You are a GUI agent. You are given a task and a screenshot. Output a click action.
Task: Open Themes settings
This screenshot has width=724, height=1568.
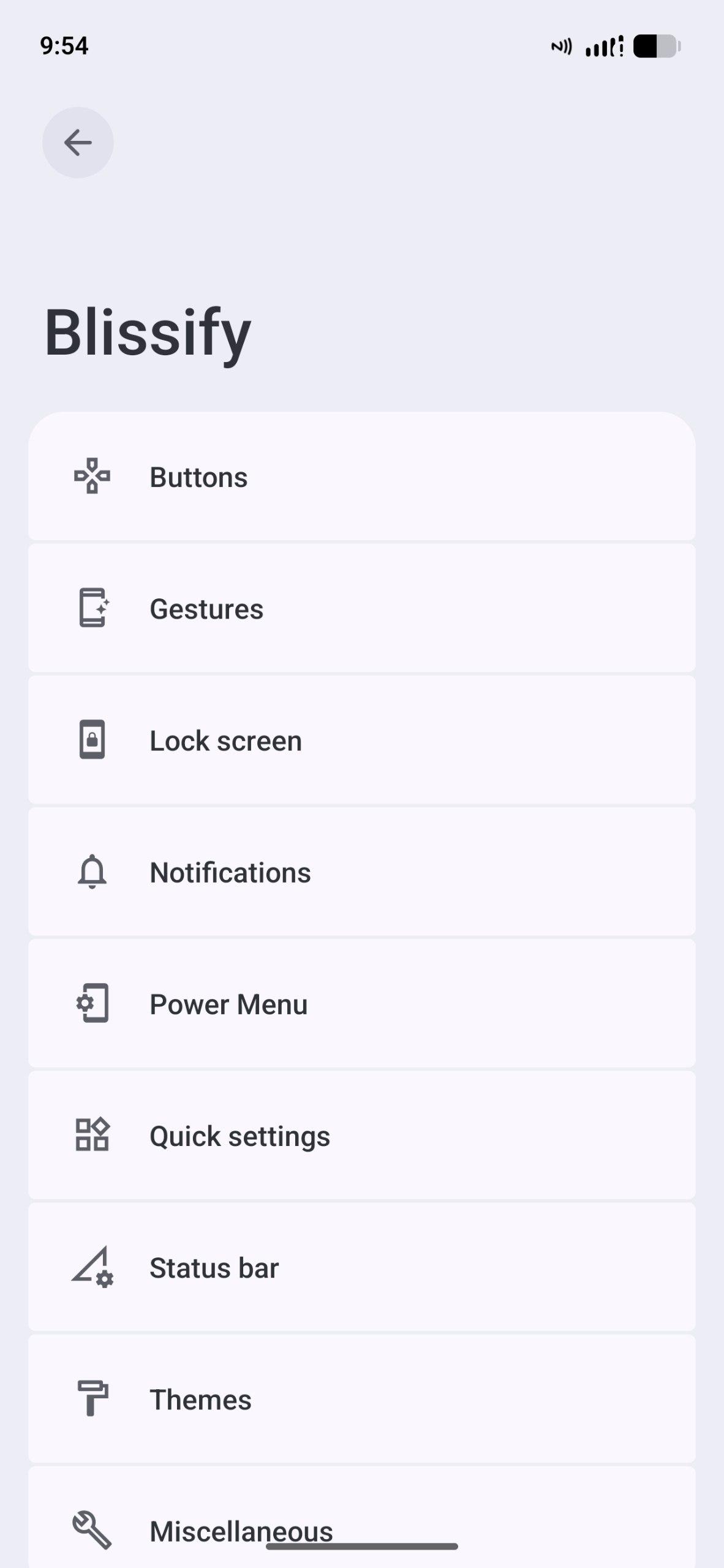(x=361, y=1400)
